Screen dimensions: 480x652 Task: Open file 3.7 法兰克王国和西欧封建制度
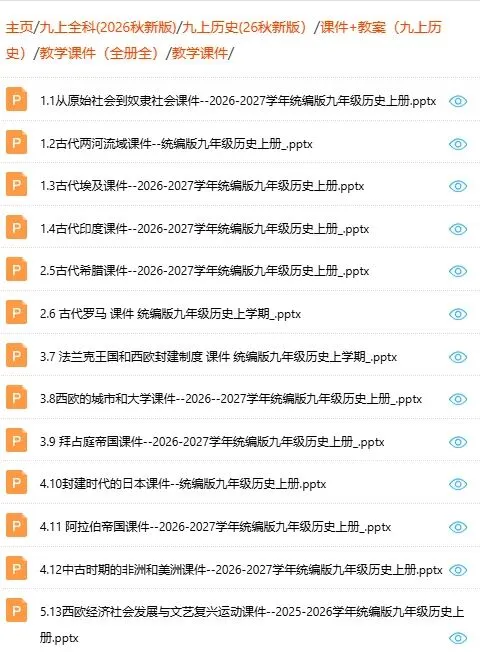pos(218,357)
